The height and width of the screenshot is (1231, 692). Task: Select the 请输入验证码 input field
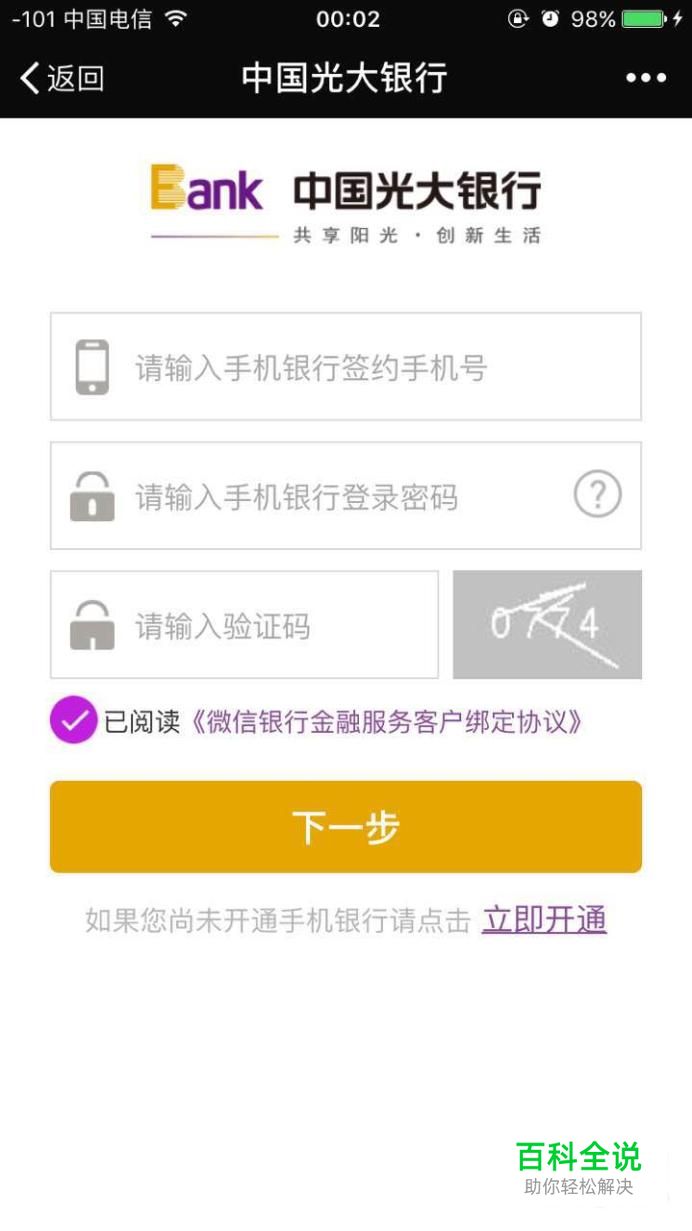click(x=244, y=625)
